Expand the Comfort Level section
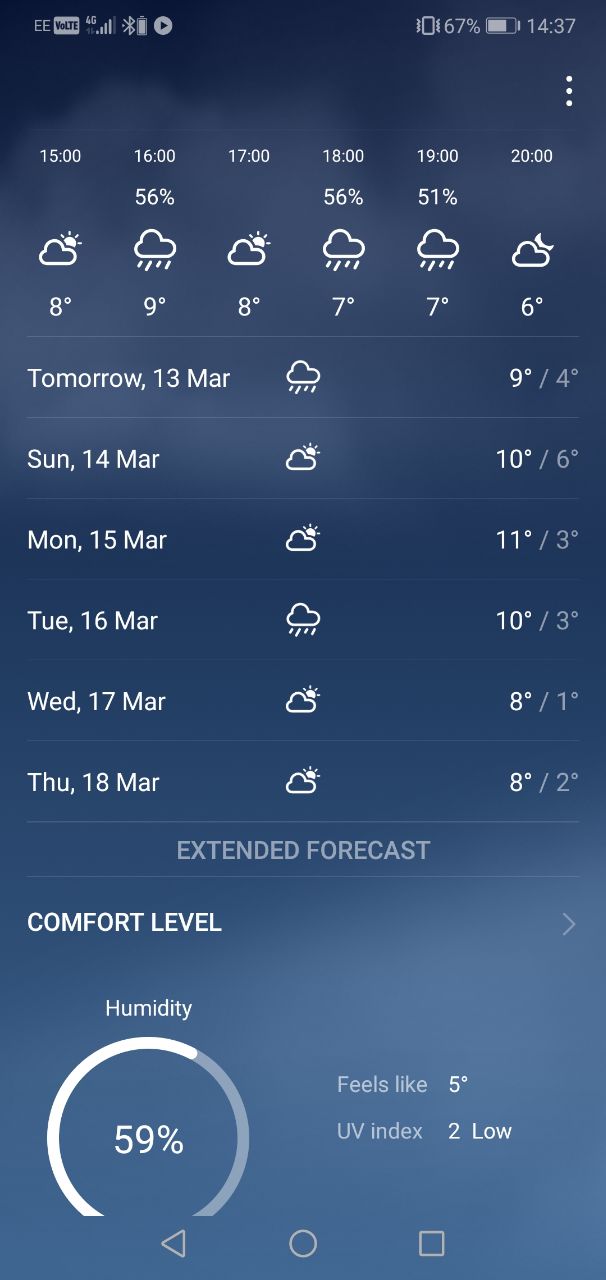Viewport: 606px width, 1280px height. click(303, 923)
